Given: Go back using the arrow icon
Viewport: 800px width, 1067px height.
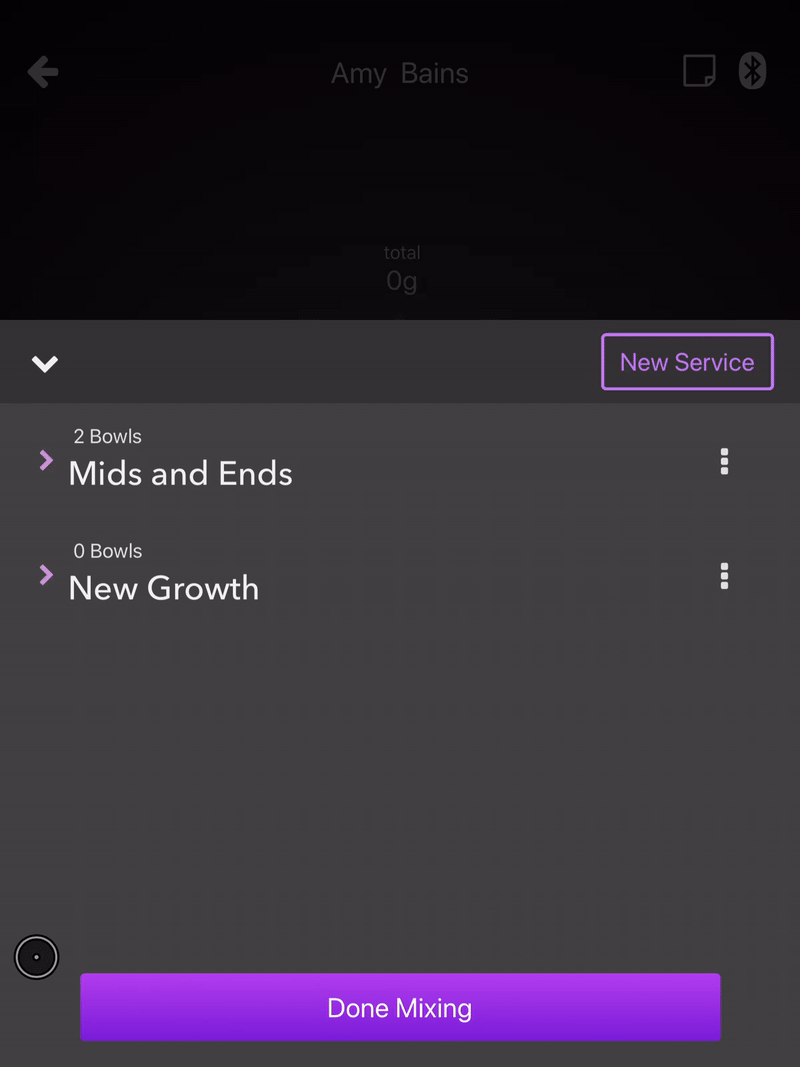Looking at the screenshot, I should 43,72.
